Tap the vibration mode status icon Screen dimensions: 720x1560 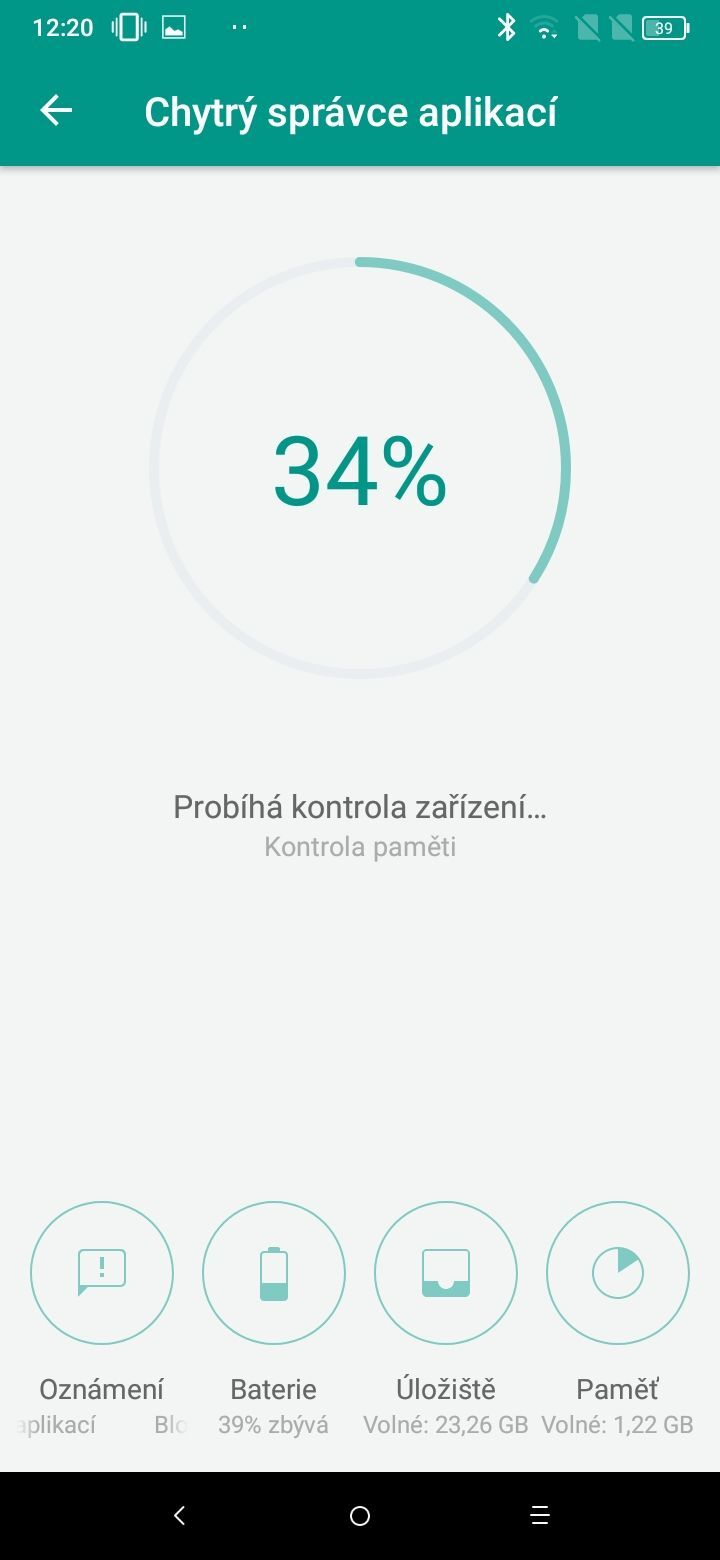tap(128, 27)
